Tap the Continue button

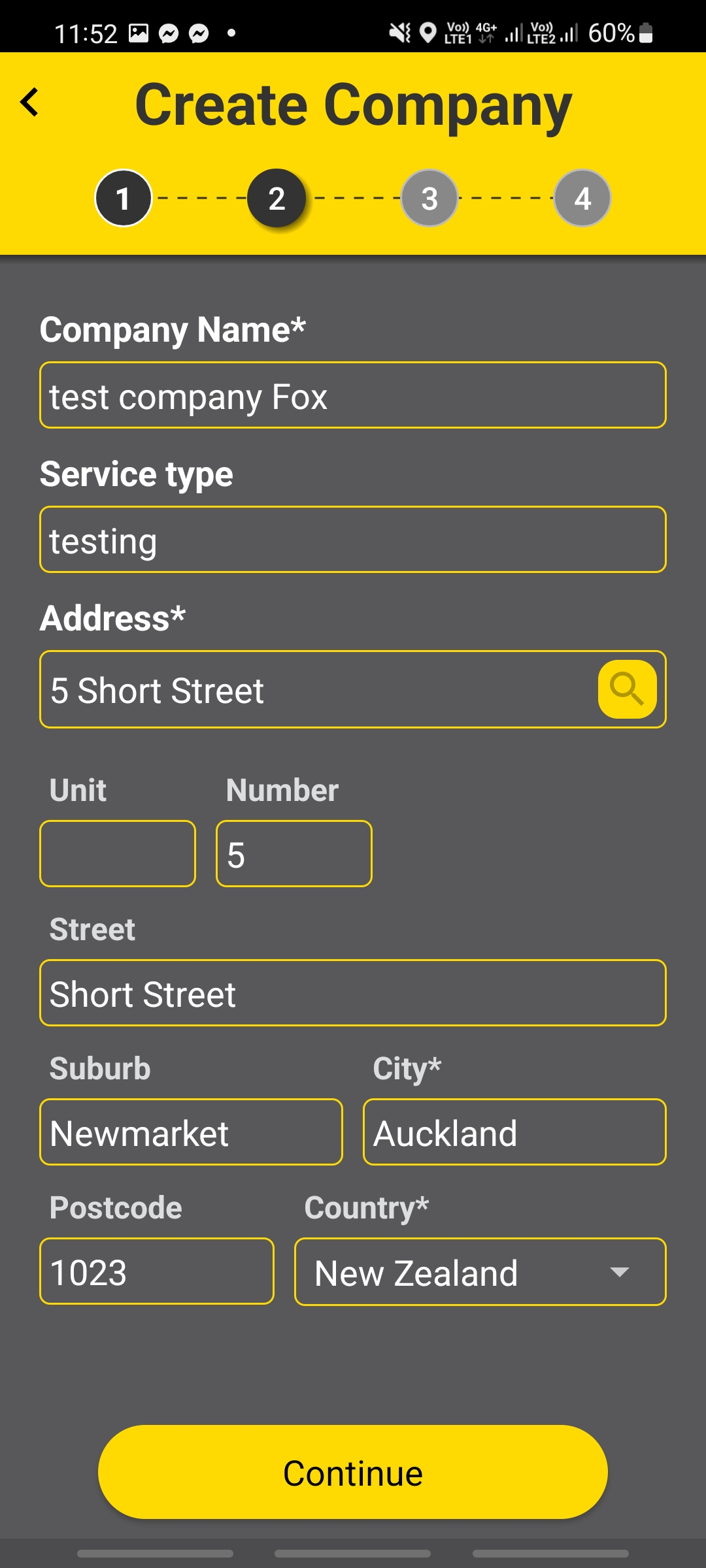coord(353,1473)
